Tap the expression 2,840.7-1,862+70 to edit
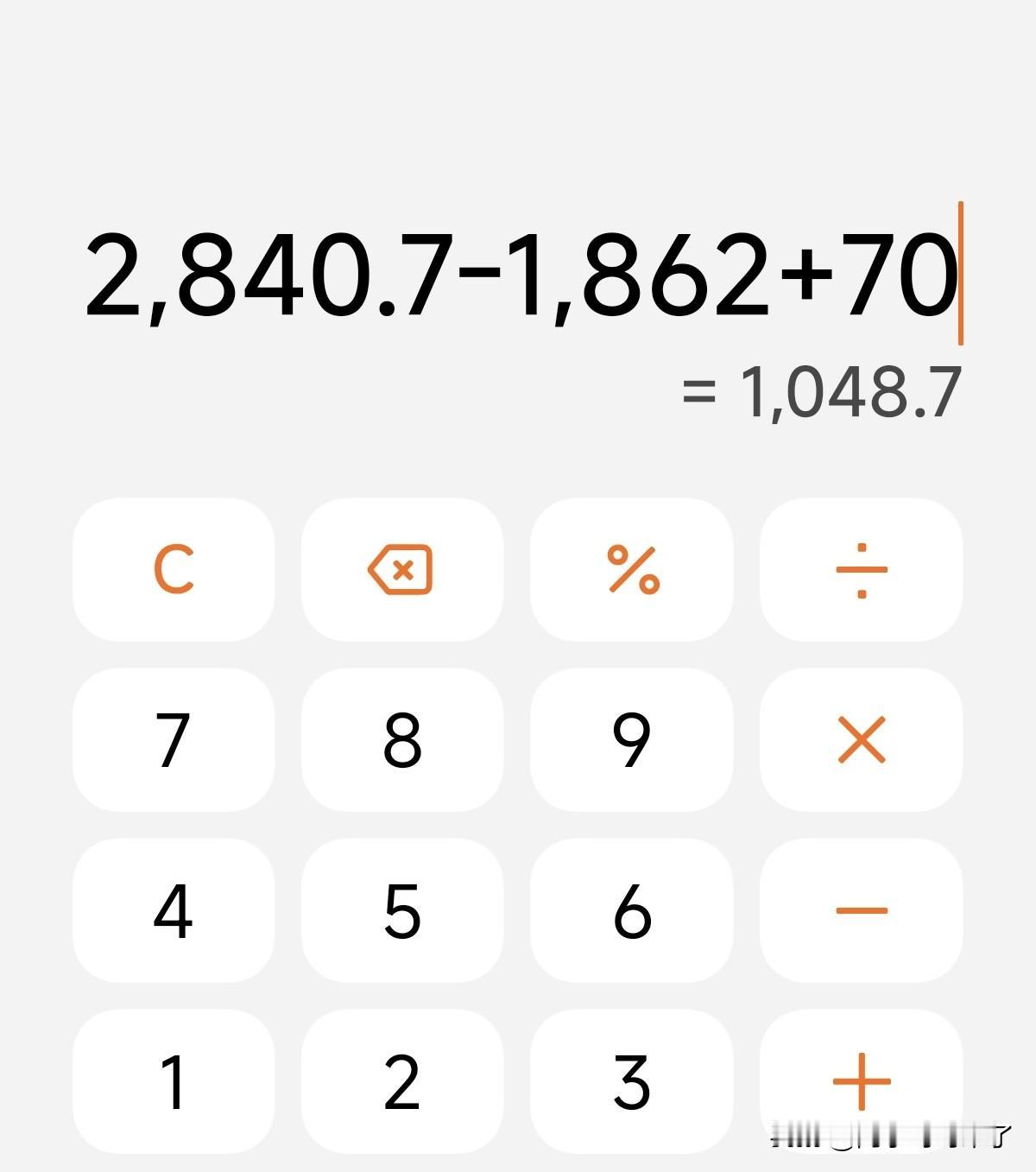 pyautogui.click(x=521, y=275)
